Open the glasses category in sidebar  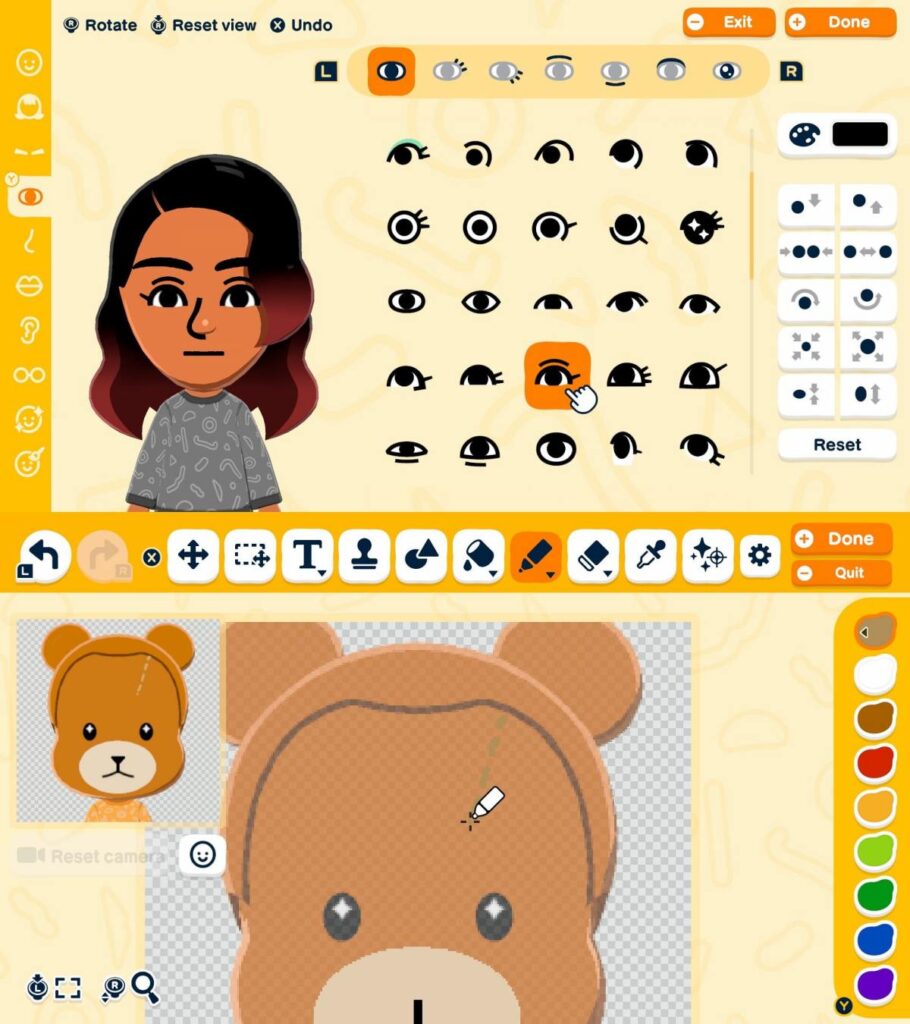click(x=29, y=374)
